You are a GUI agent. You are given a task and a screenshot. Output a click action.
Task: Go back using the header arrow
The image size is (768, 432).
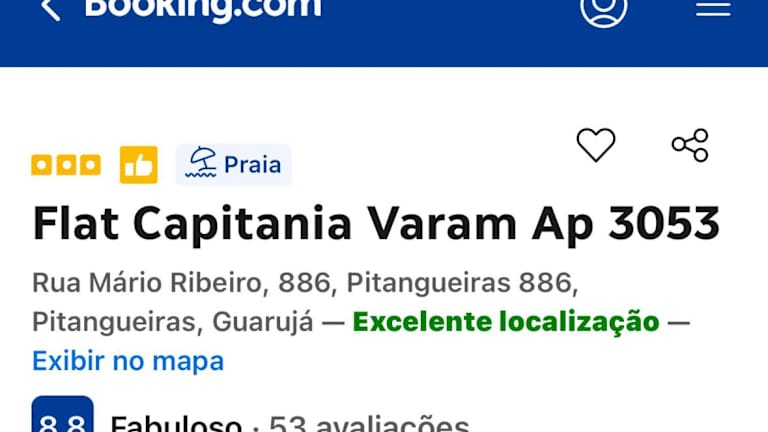point(50,9)
